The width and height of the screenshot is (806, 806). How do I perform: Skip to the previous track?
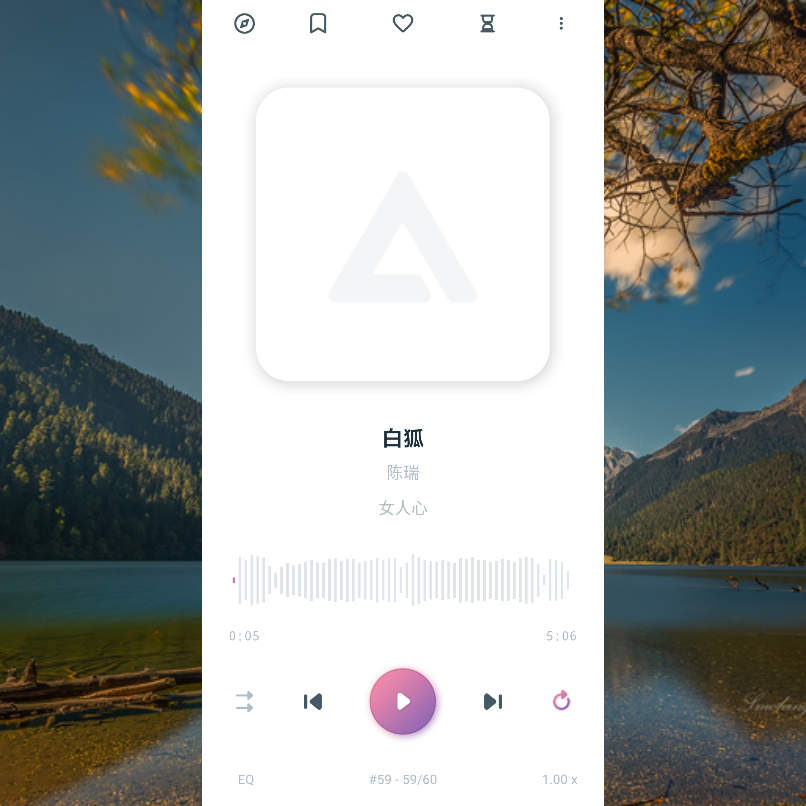313,701
